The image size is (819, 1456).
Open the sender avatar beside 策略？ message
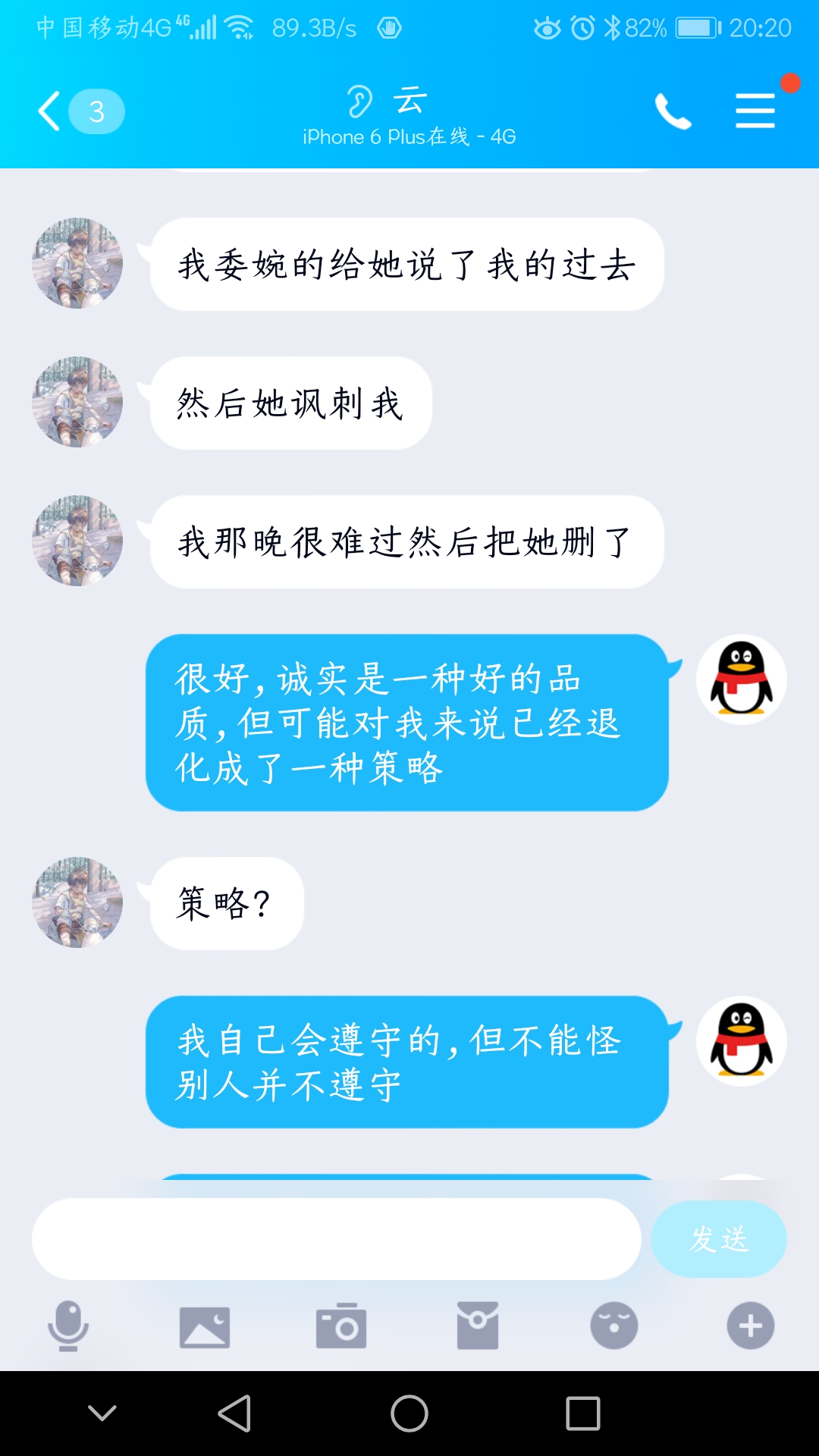(x=77, y=902)
